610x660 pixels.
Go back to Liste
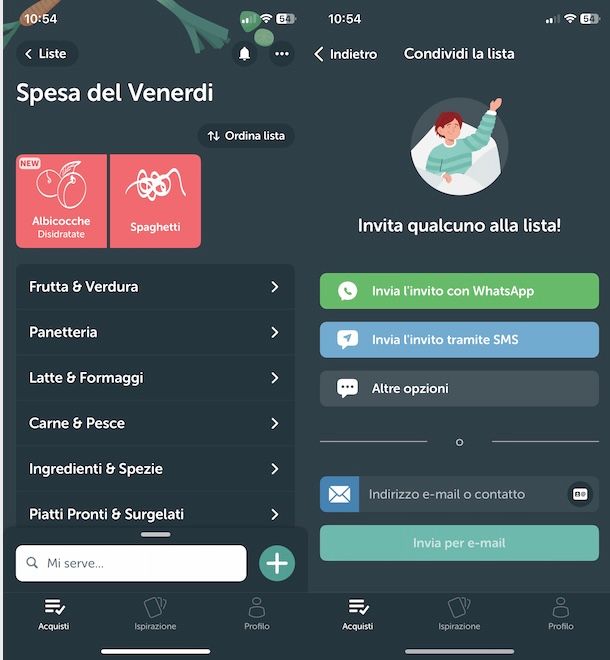pos(46,54)
